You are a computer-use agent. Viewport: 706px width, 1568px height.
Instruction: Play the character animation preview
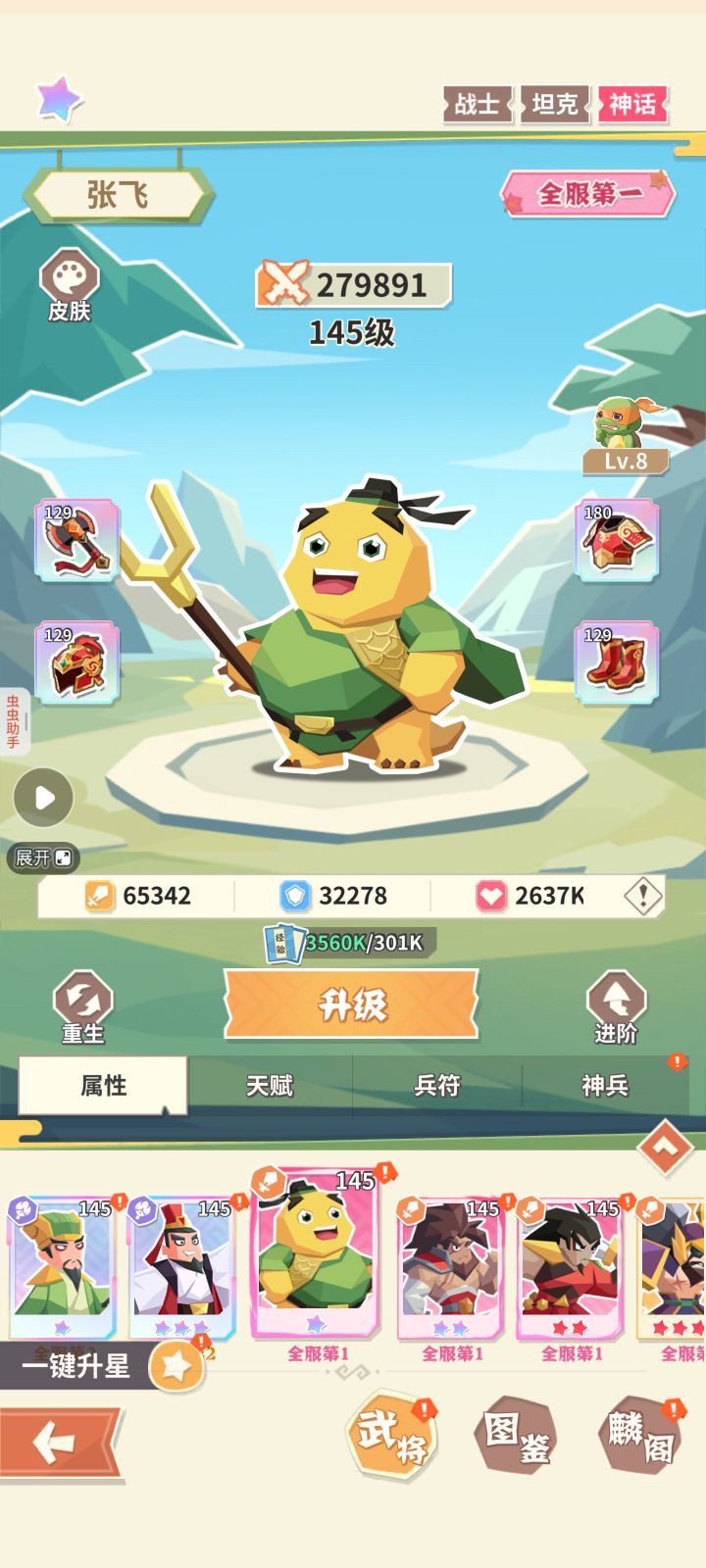click(41, 798)
